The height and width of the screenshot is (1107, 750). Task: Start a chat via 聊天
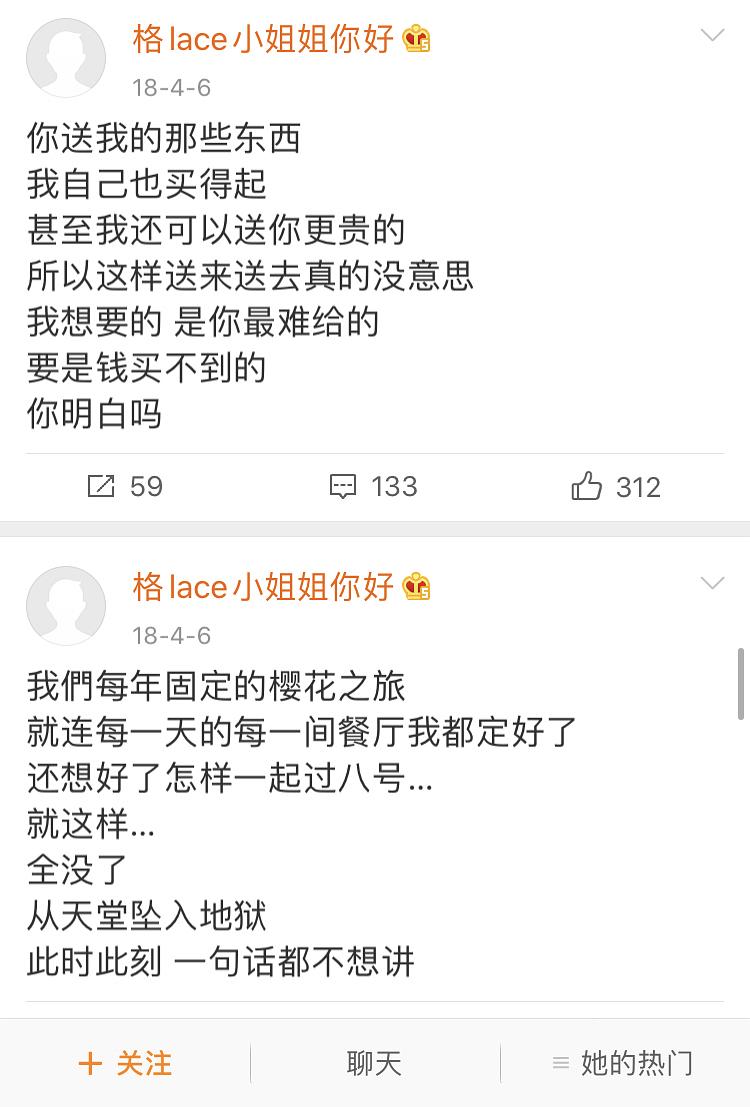coord(374,1063)
